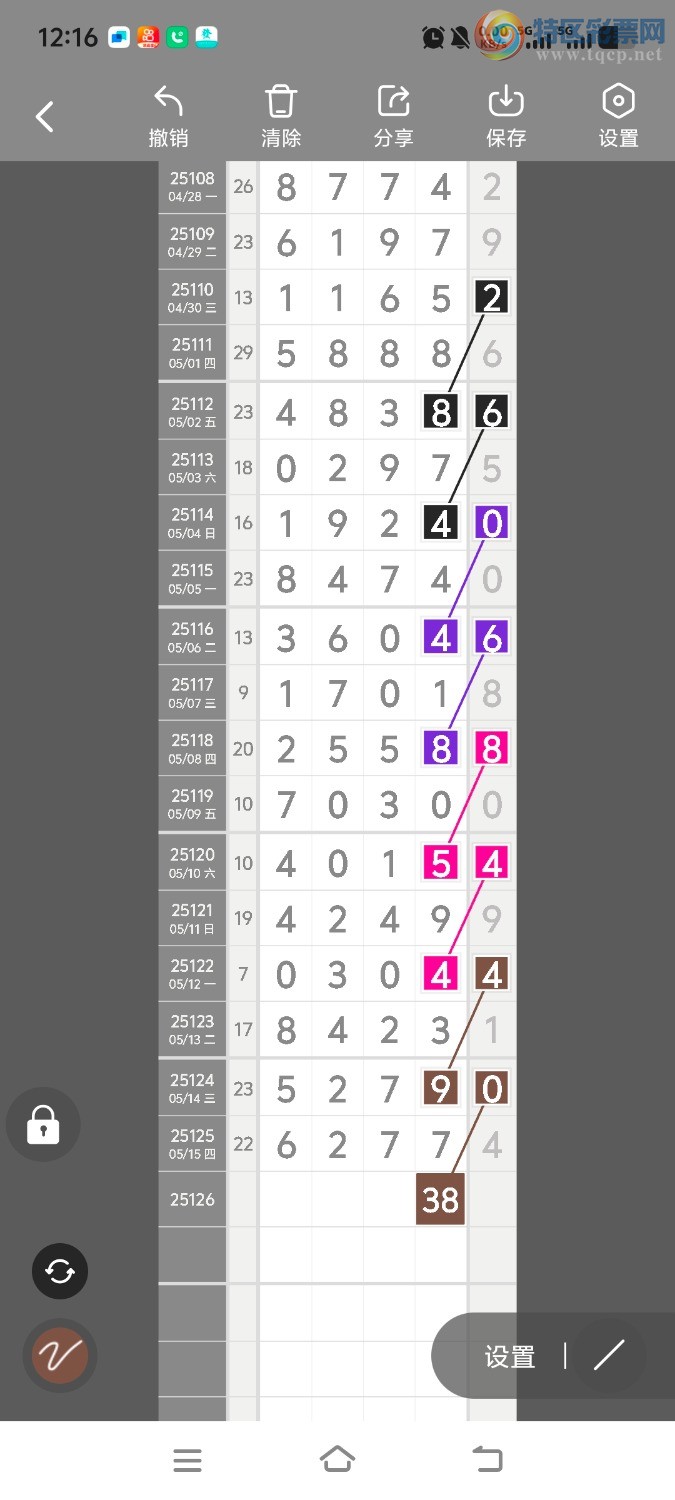Viewport: 675px width, 1500px height.
Task: Open recent apps from navigation bar
Action: pos(187,1460)
